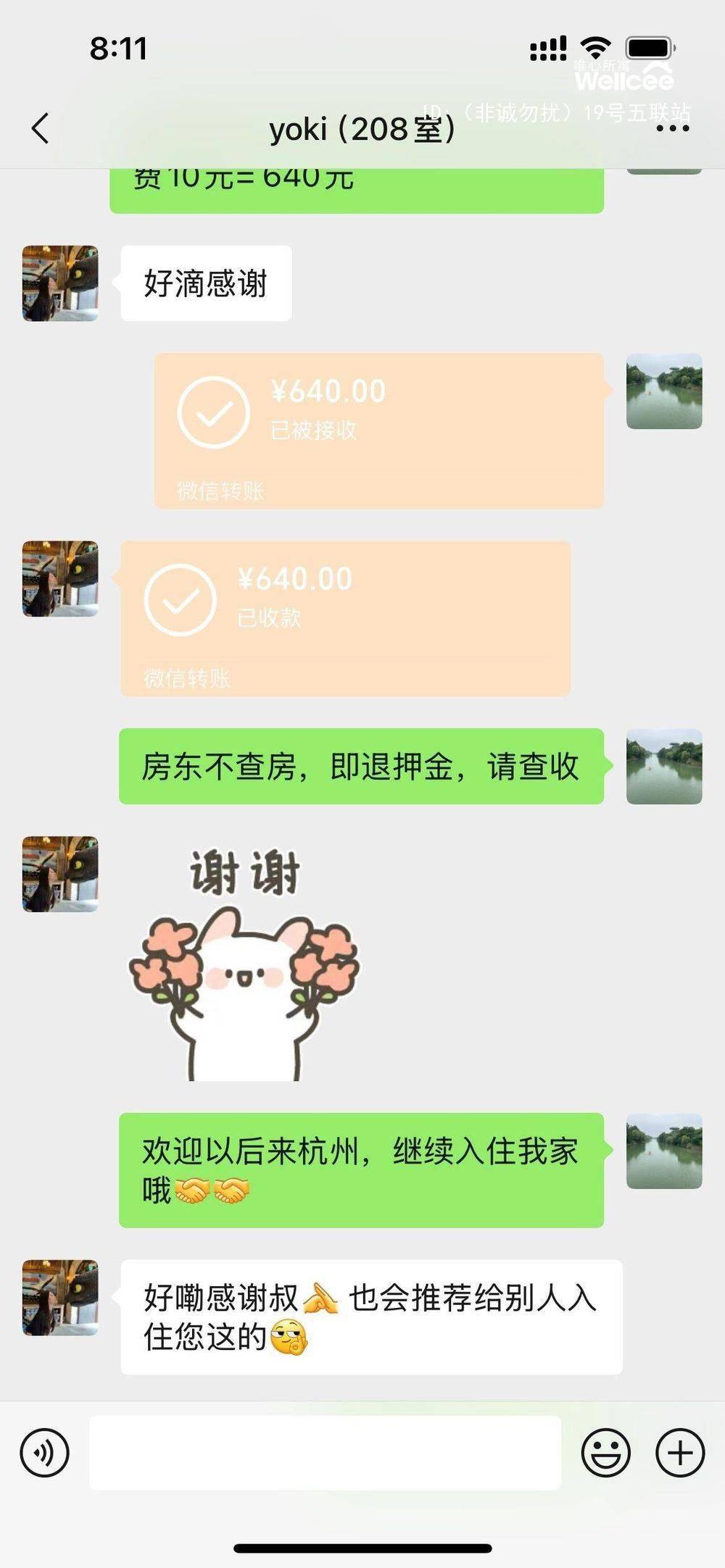The height and width of the screenshot is (1568, 725).
Task: Open the ¥640.00 已收款 transfer details
Action: tap(345, 618)
